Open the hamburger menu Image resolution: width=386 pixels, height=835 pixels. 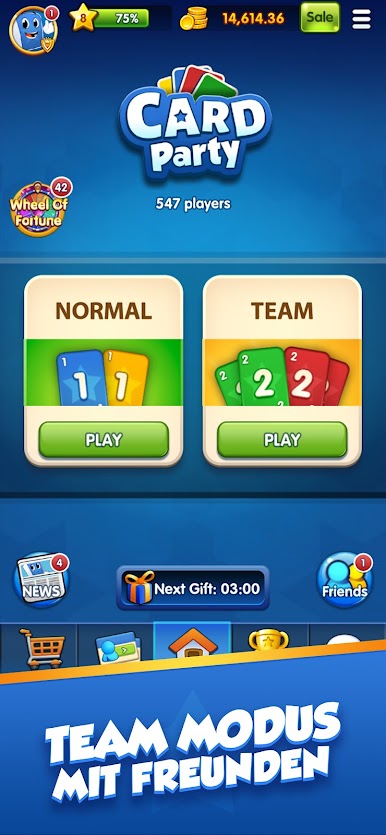(x=362, y=19)
